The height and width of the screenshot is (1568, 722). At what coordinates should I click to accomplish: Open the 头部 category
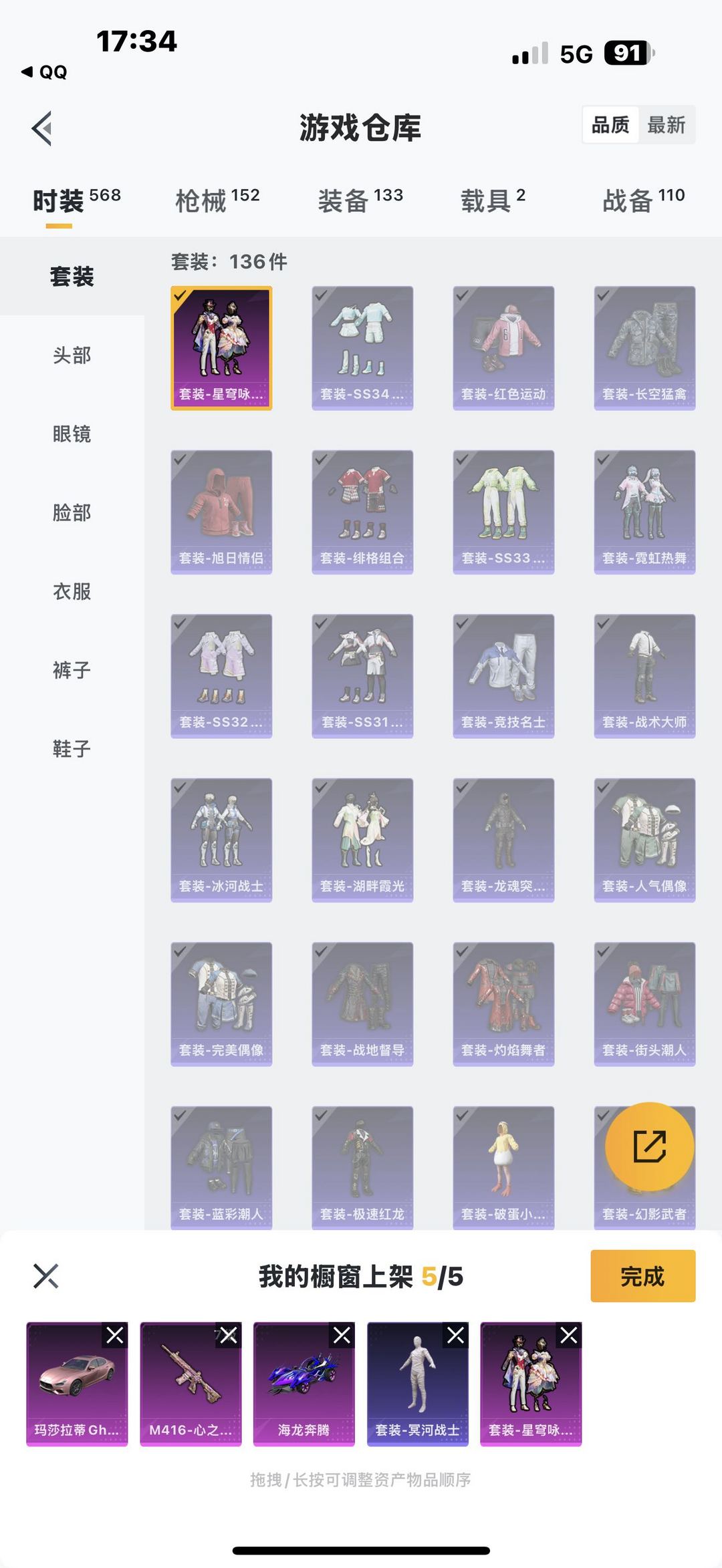[72, 355]
